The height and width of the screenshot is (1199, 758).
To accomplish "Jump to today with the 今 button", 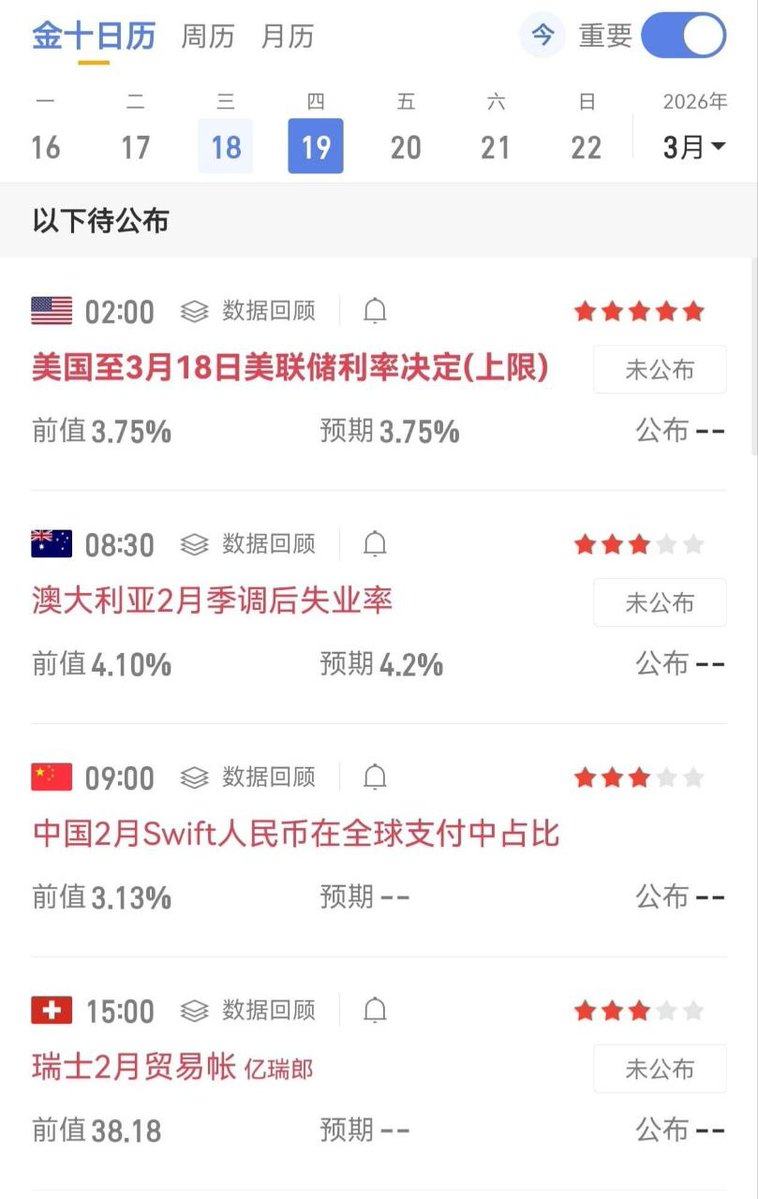I will point(542,36).
